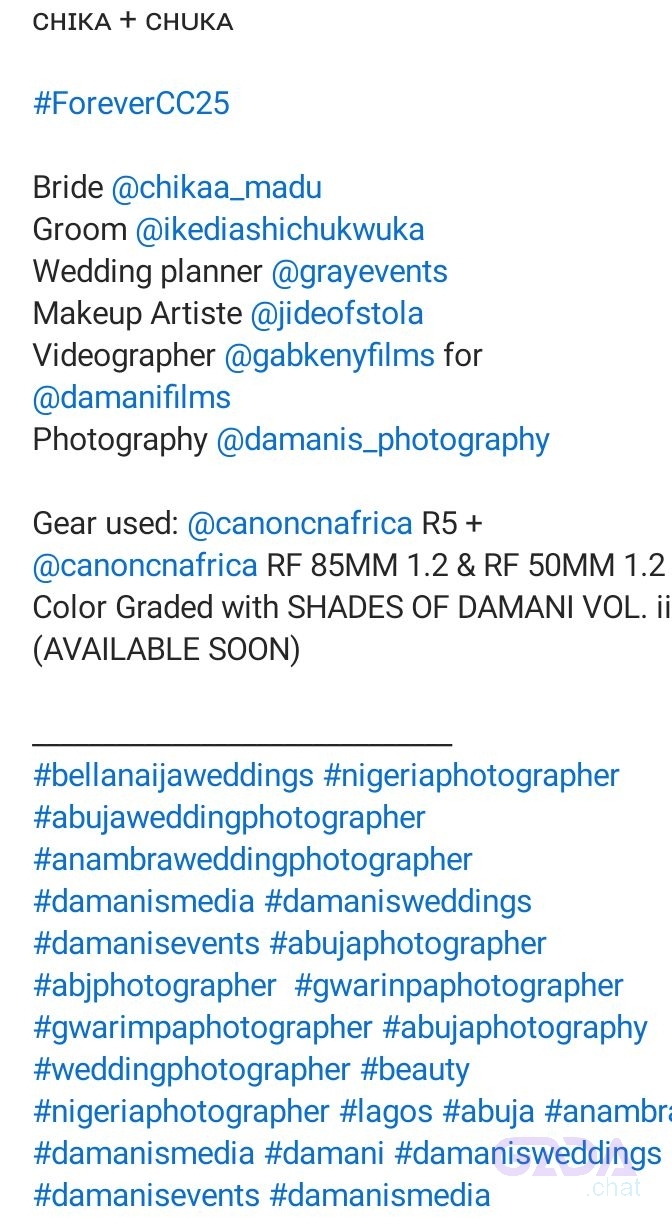This screenshot has height=1227, width=672.
Task: View #gwarinpaphotographer hashtag posts
Action: coord(458,986)
